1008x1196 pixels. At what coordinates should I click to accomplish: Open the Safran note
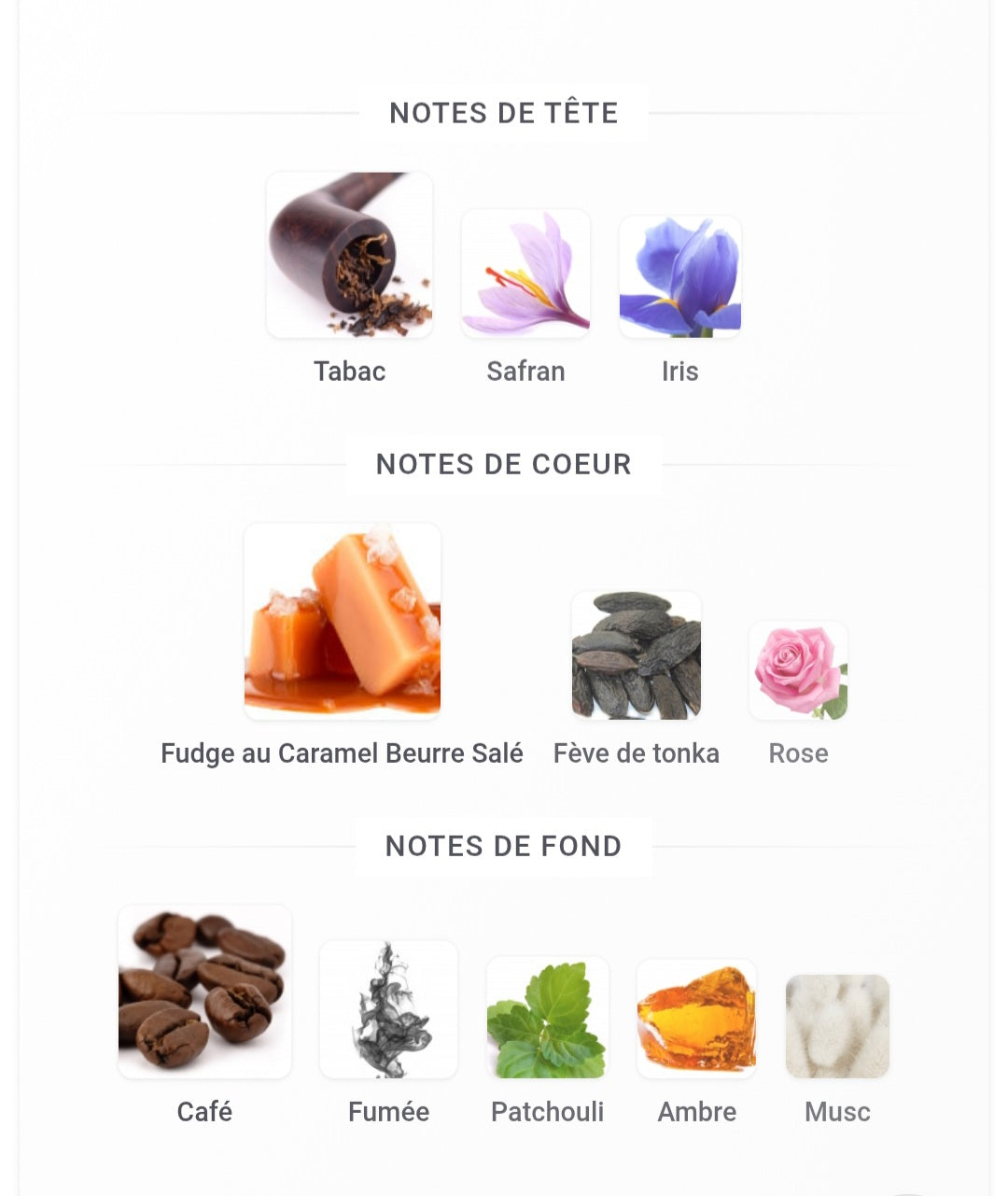tap(525, 274)
